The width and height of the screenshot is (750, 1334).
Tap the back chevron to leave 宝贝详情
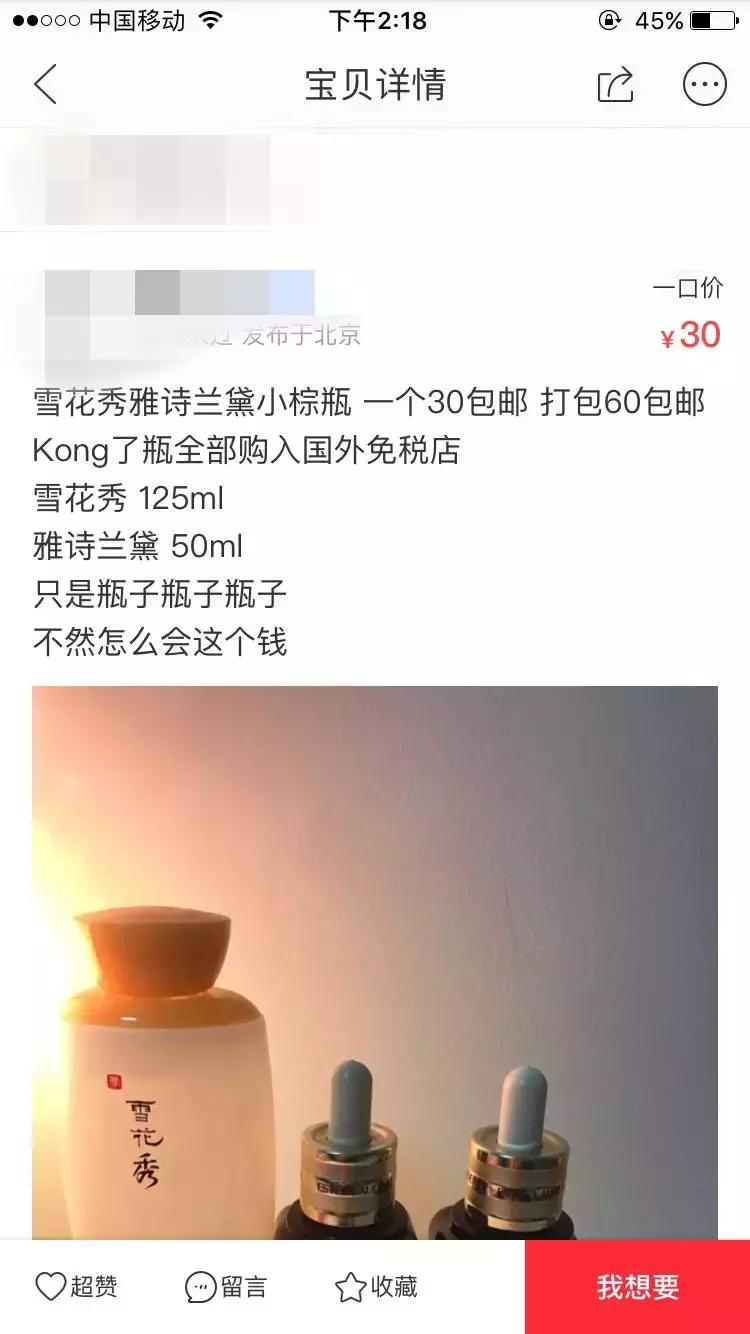tap(42, 86)
